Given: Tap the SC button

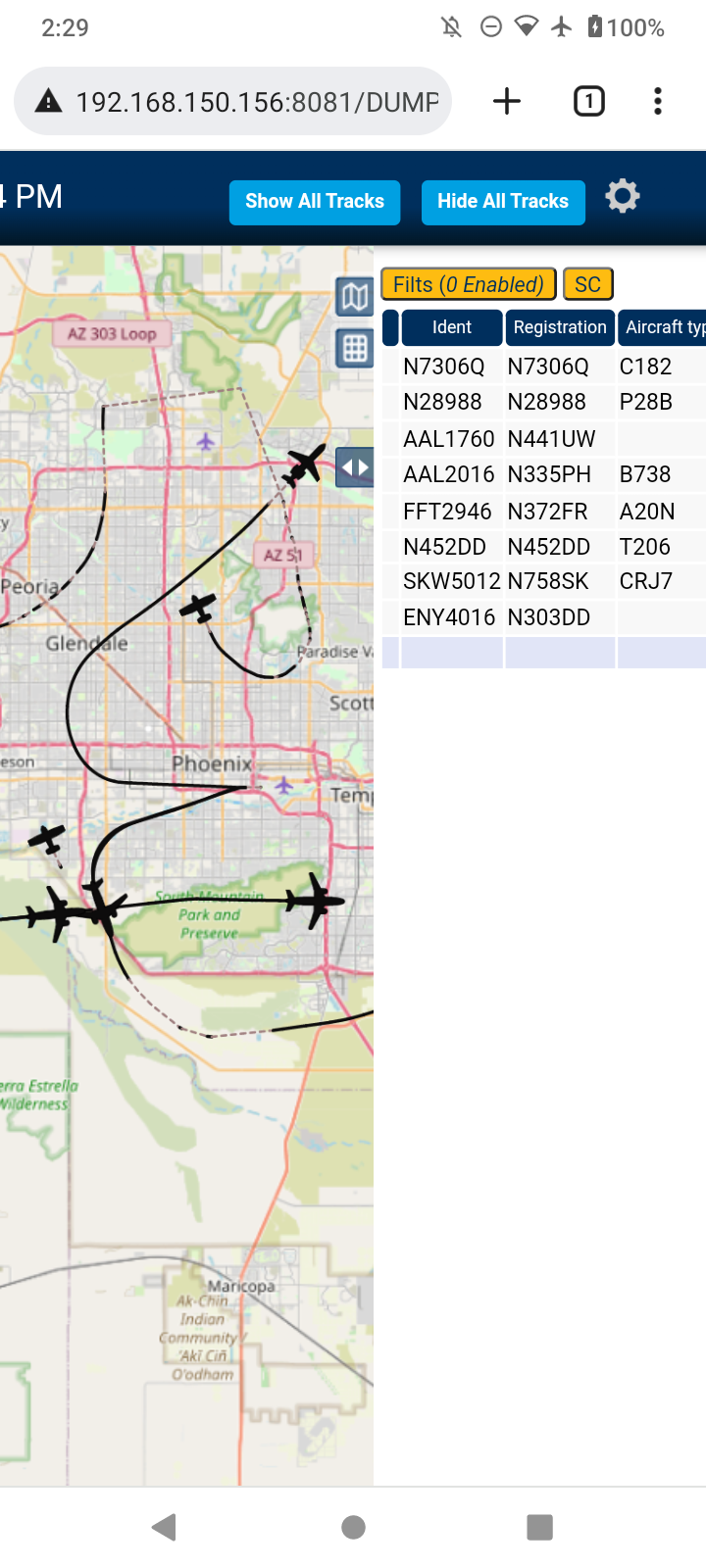Looking at the screenshot, I should click(x=588, y=284).
